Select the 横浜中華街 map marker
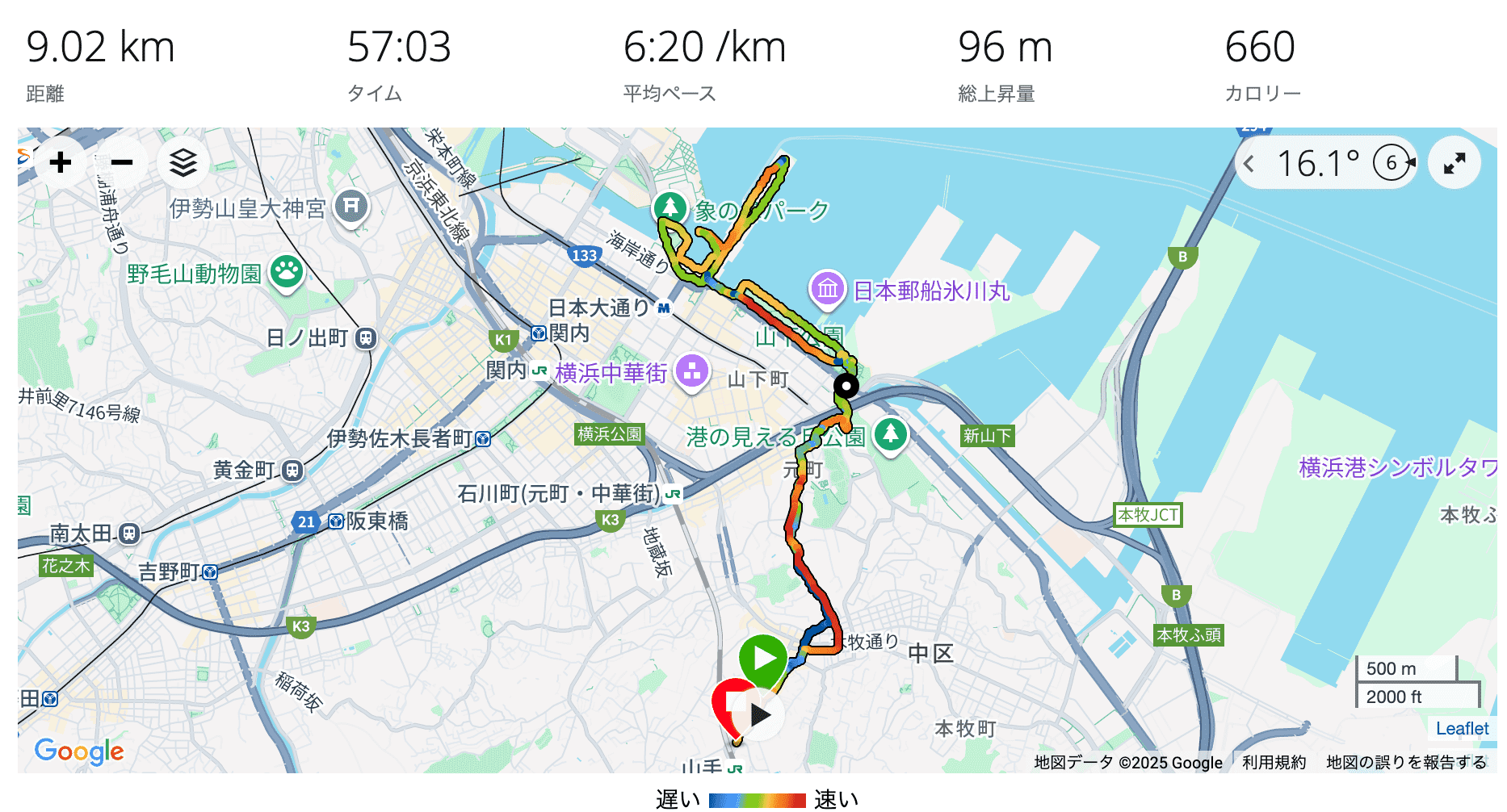 pos(691,370)
